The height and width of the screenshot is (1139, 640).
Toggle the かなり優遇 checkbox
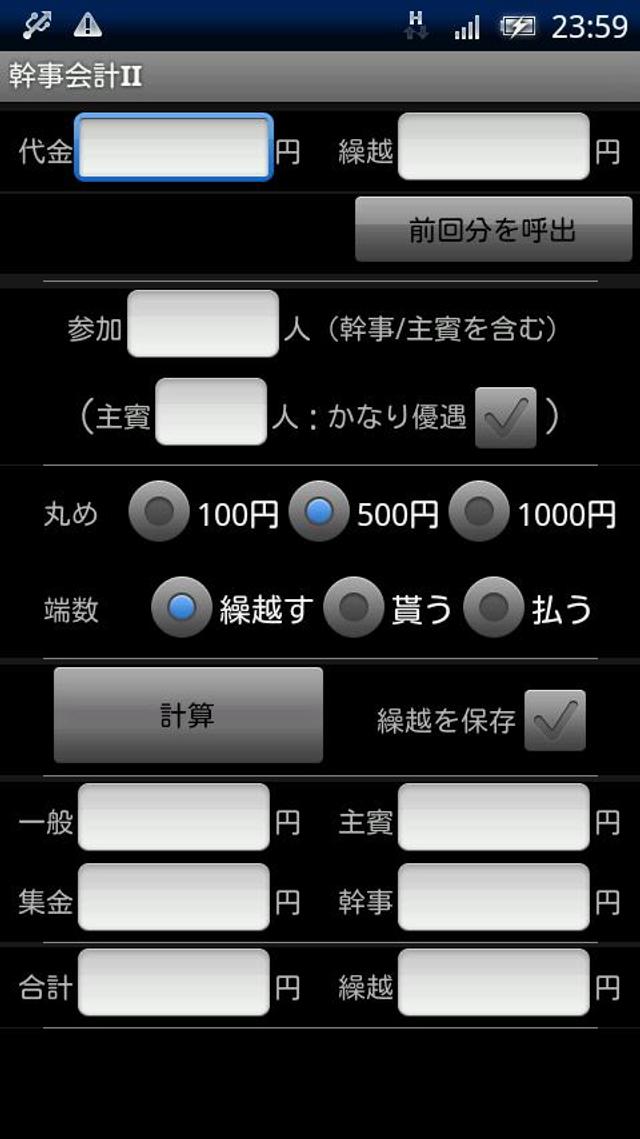pyautogui.click(x=506, y=418)
